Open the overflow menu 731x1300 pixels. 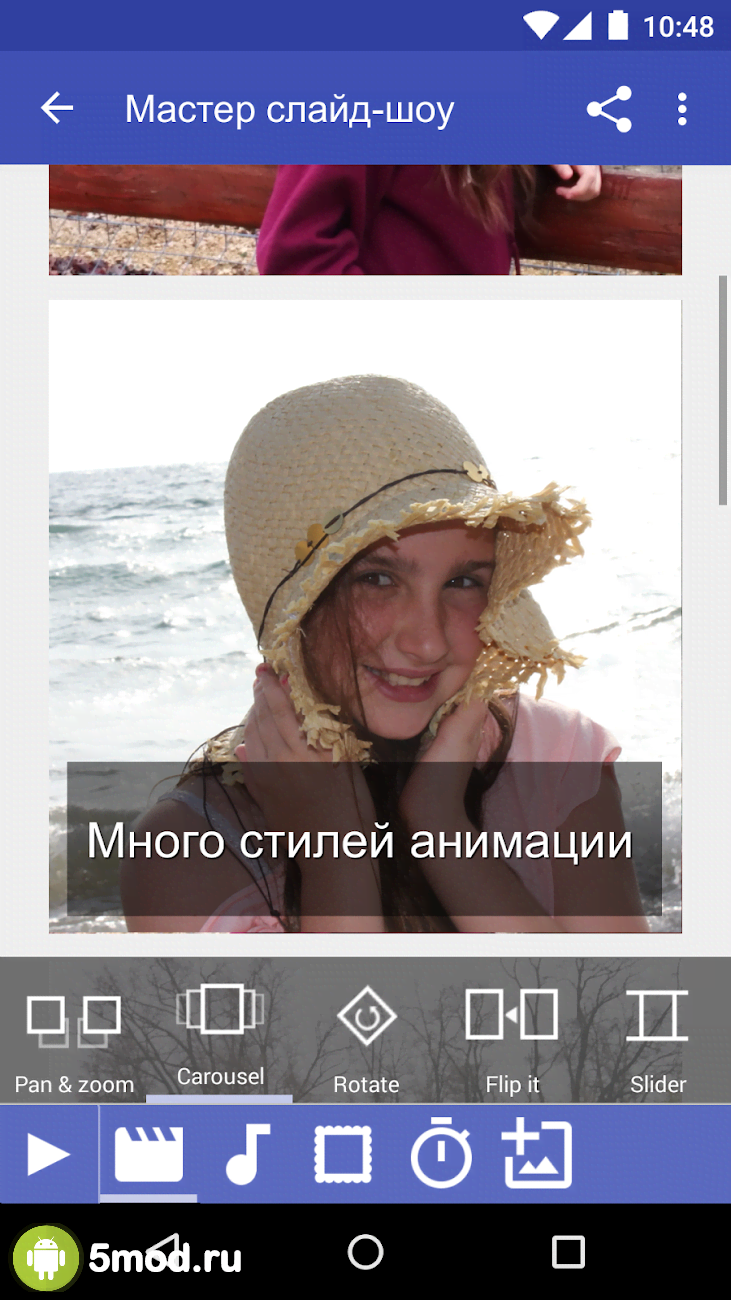[x=682, y=108]
